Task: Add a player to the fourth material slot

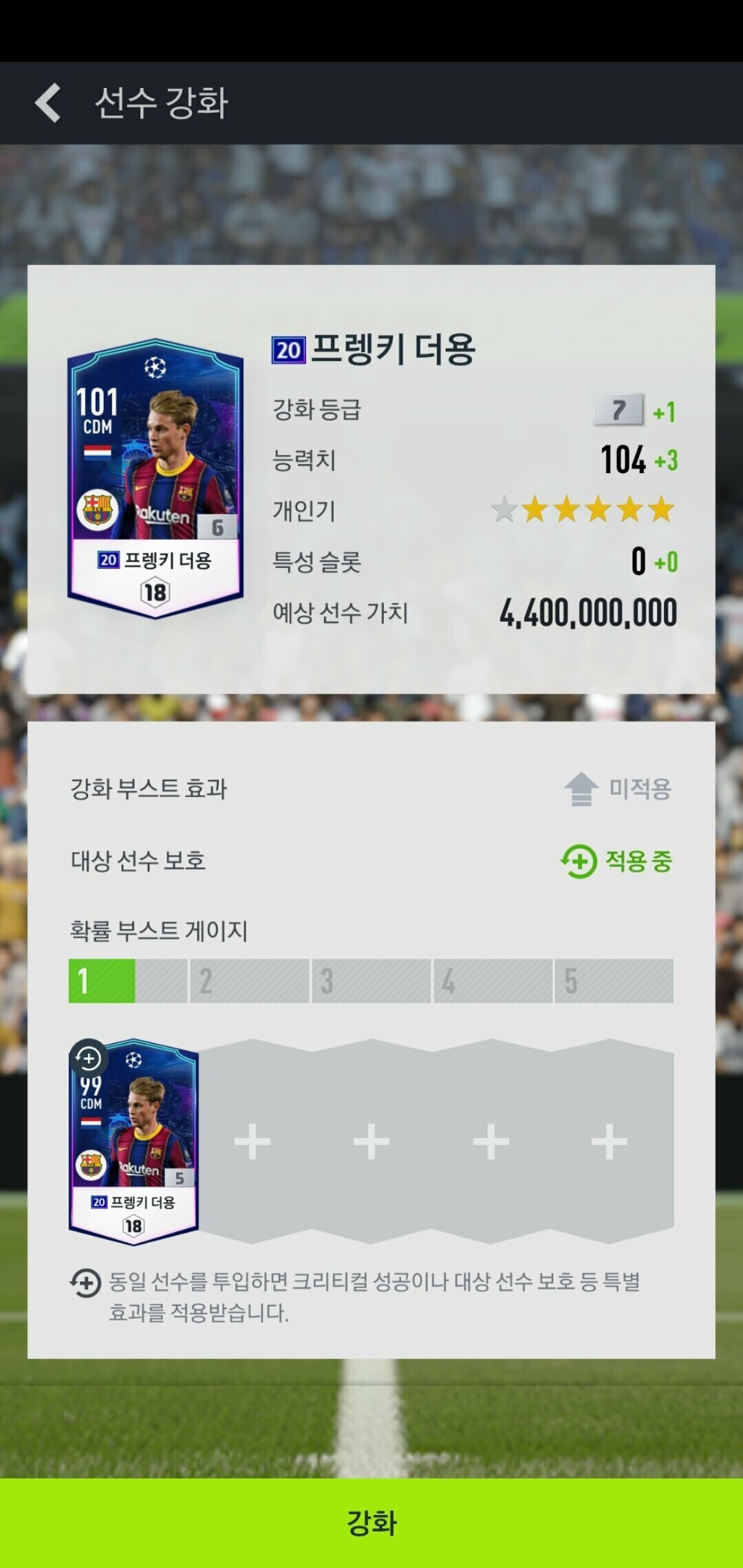Action: [x=491, y=1142]
